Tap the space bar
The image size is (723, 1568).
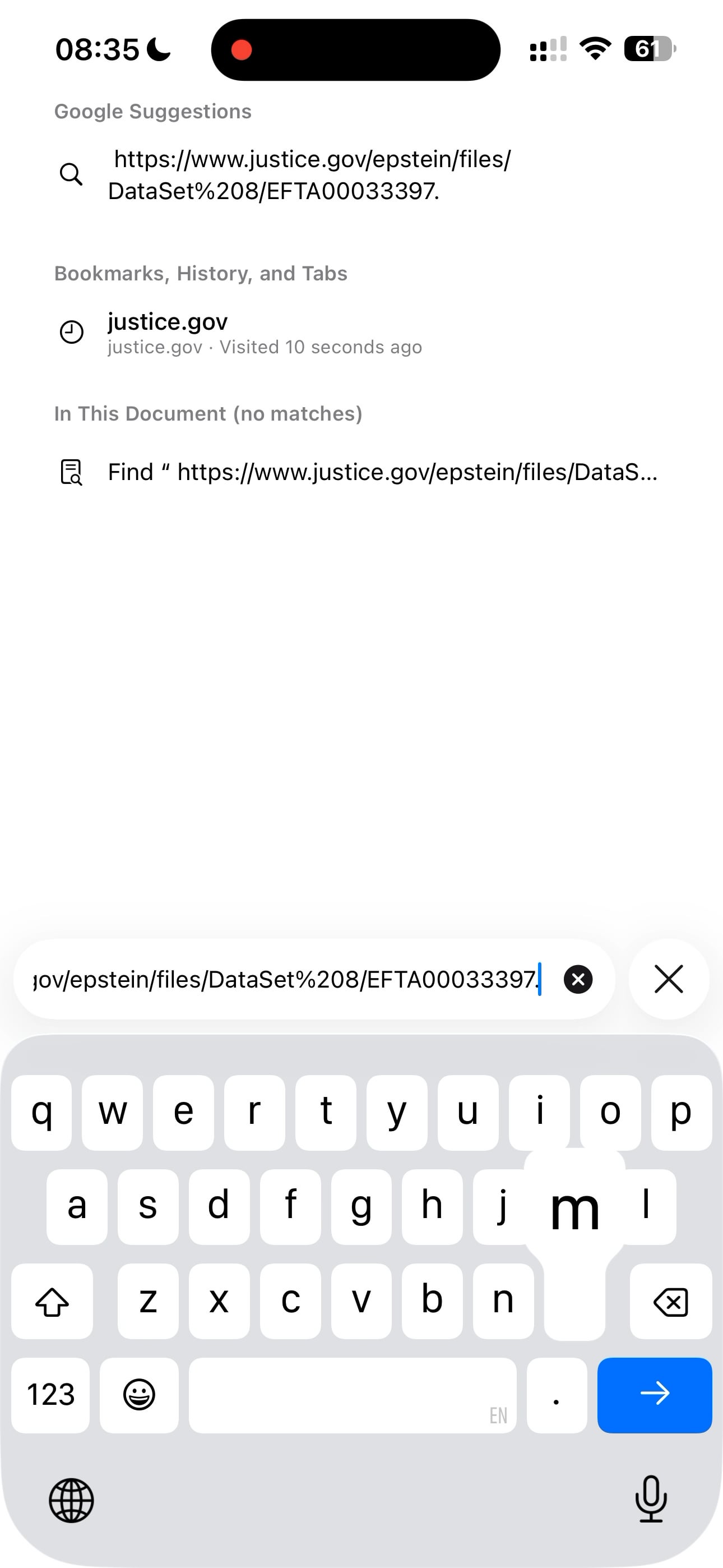click(x=352, y=1395)
